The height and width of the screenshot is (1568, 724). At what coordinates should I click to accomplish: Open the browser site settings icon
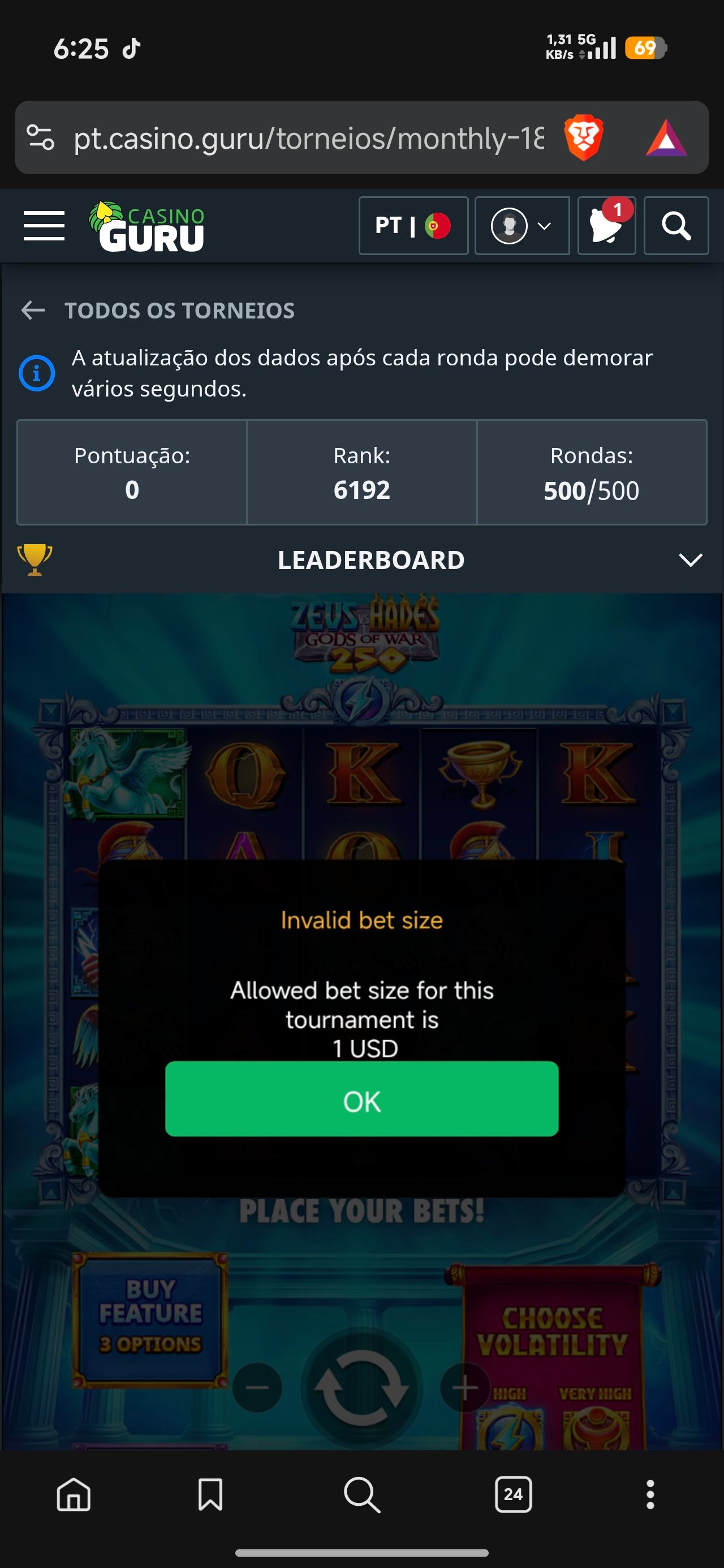coord(41,138)
